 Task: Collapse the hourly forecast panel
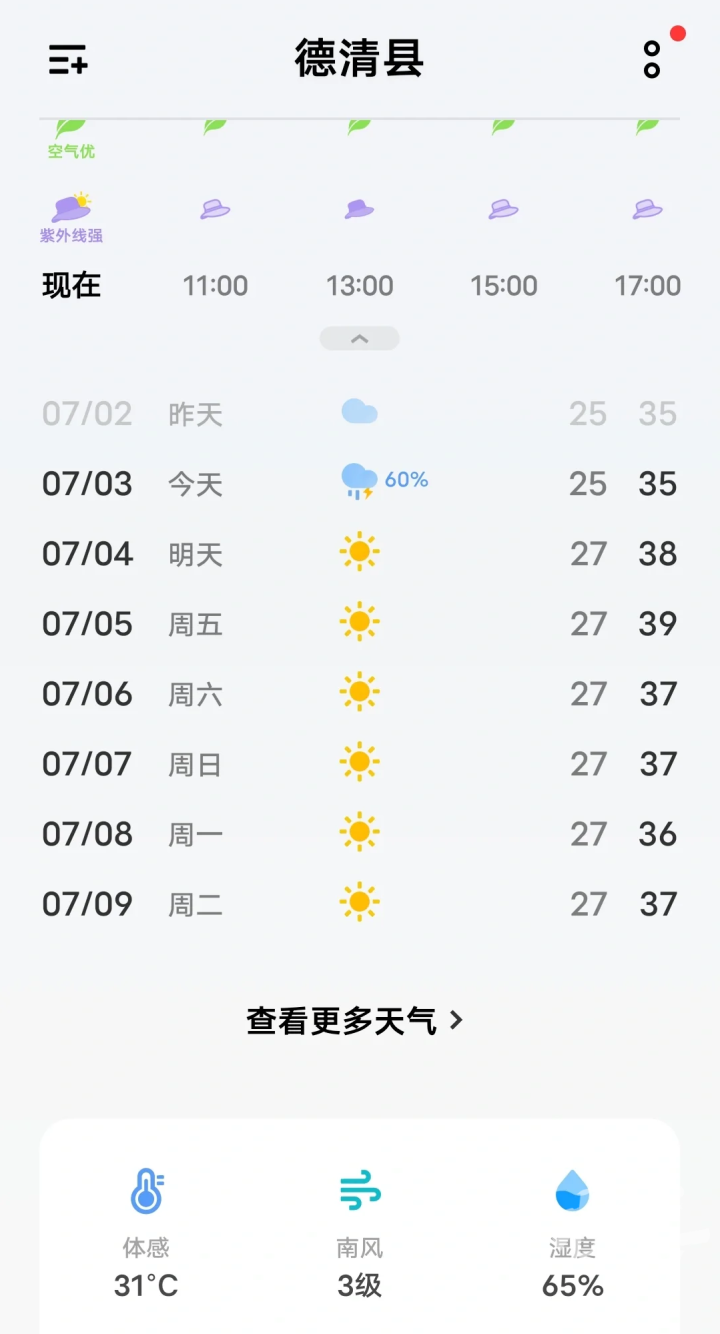click(x=359, y=339)
